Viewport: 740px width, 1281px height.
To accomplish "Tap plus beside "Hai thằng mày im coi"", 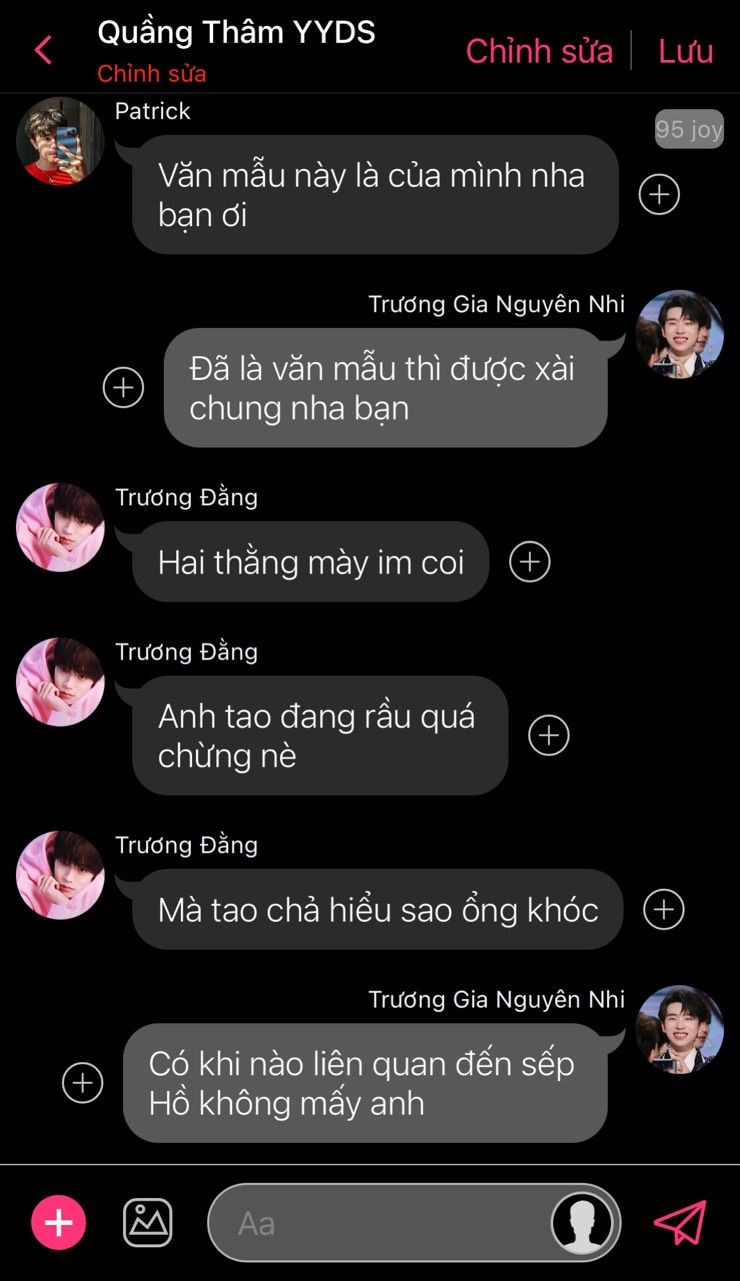I will [530, 562].
